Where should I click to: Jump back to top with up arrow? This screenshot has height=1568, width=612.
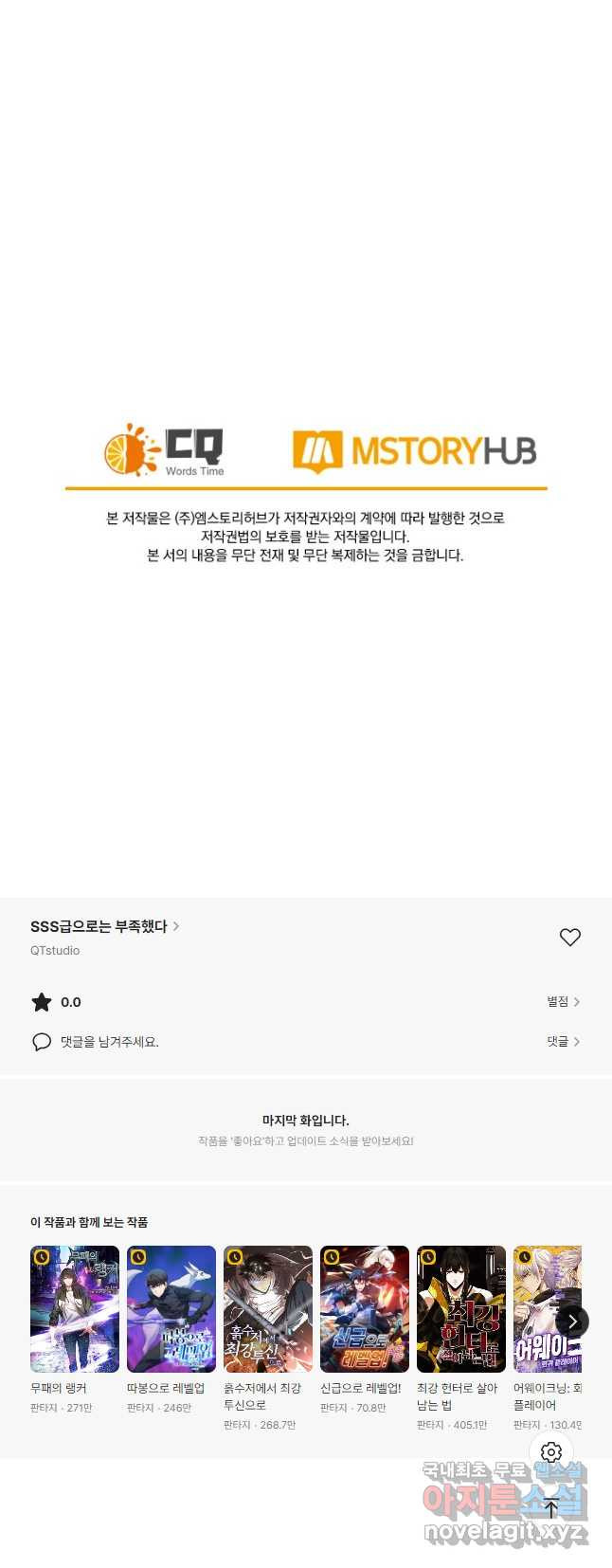point(551,1508)
